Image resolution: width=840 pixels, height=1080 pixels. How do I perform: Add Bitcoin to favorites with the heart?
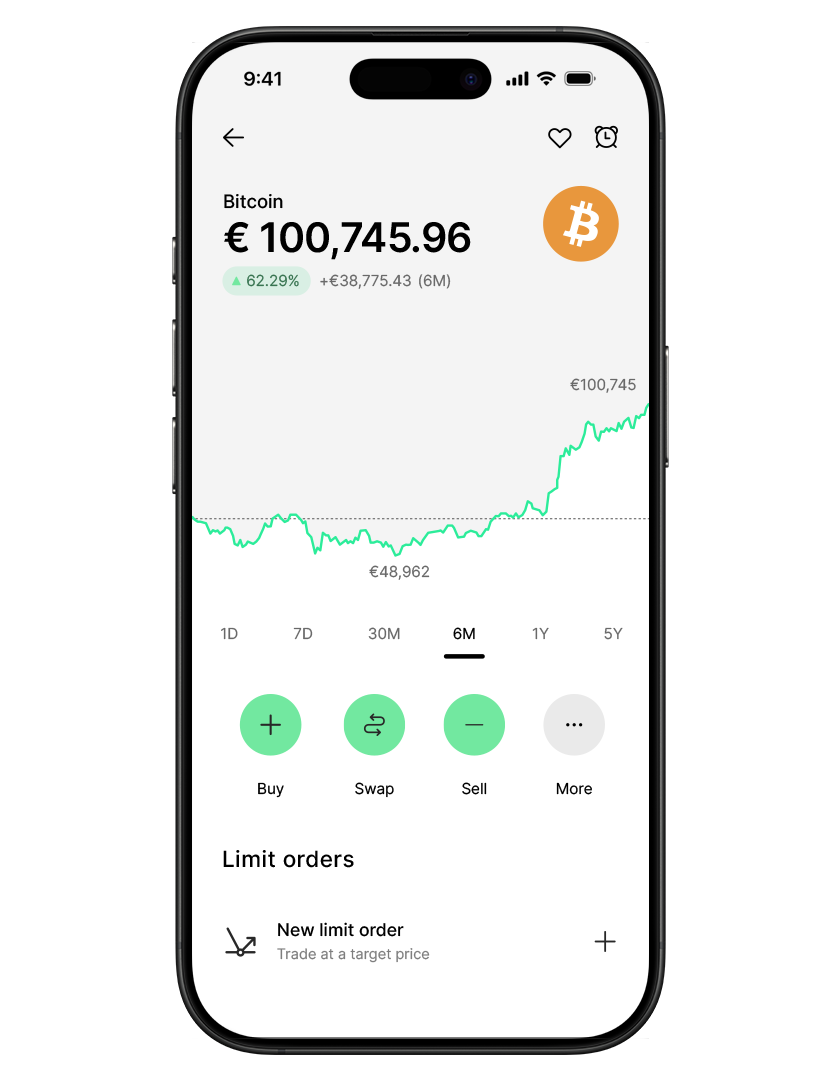pos(560,138)
